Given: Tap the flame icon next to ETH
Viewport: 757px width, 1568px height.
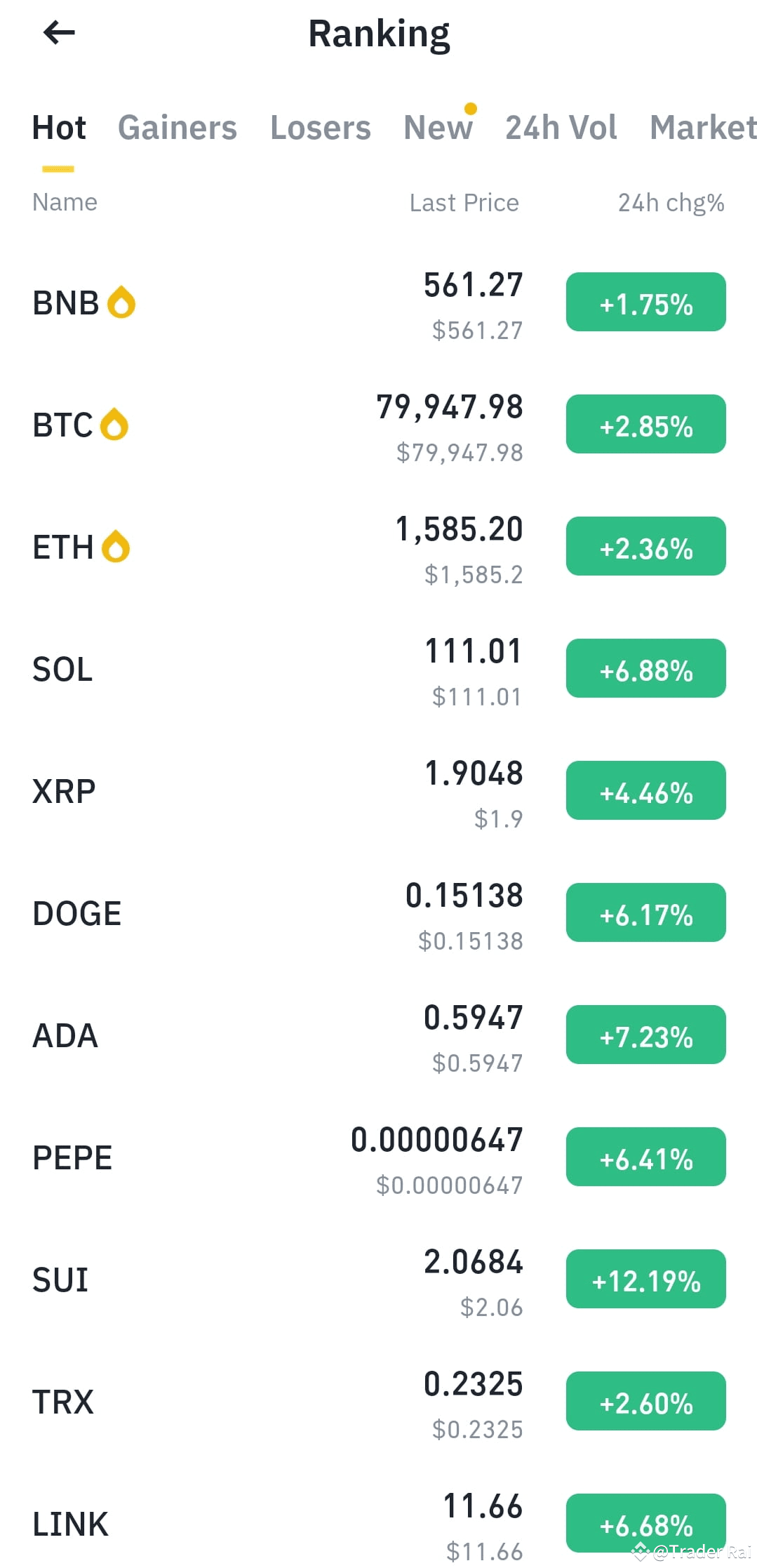Looking at the screenshot, I should point(116,547).
